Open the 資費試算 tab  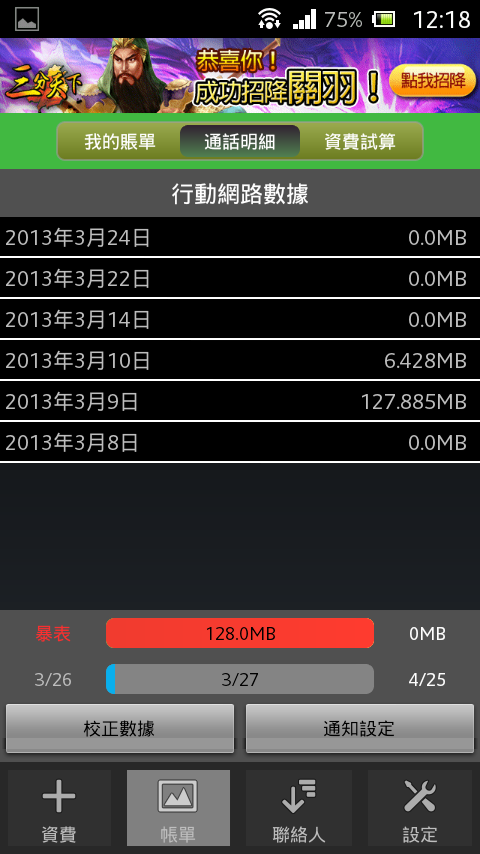(360, 142)
